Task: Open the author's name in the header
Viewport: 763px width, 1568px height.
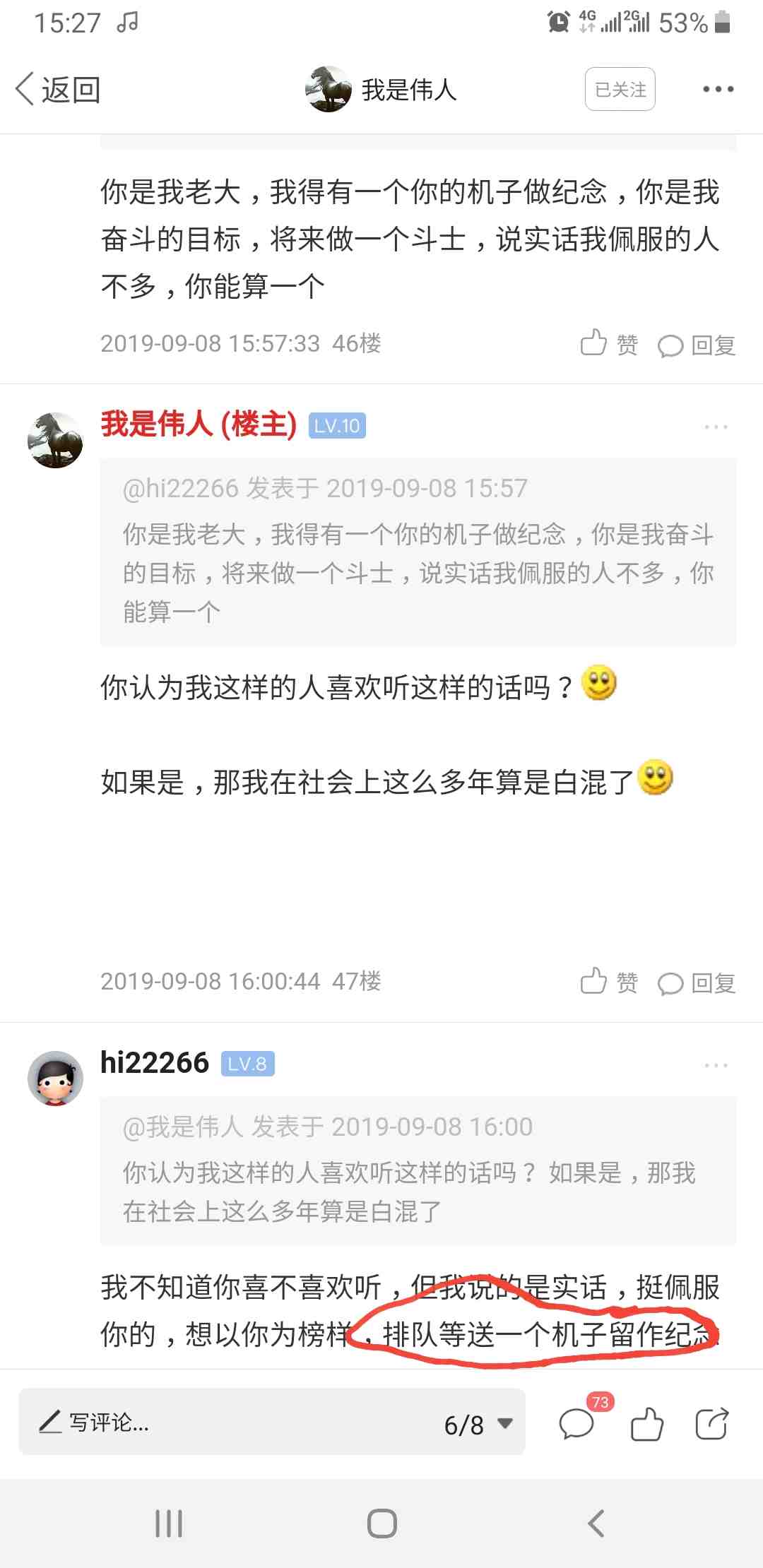Action: (x=408, y=90)
